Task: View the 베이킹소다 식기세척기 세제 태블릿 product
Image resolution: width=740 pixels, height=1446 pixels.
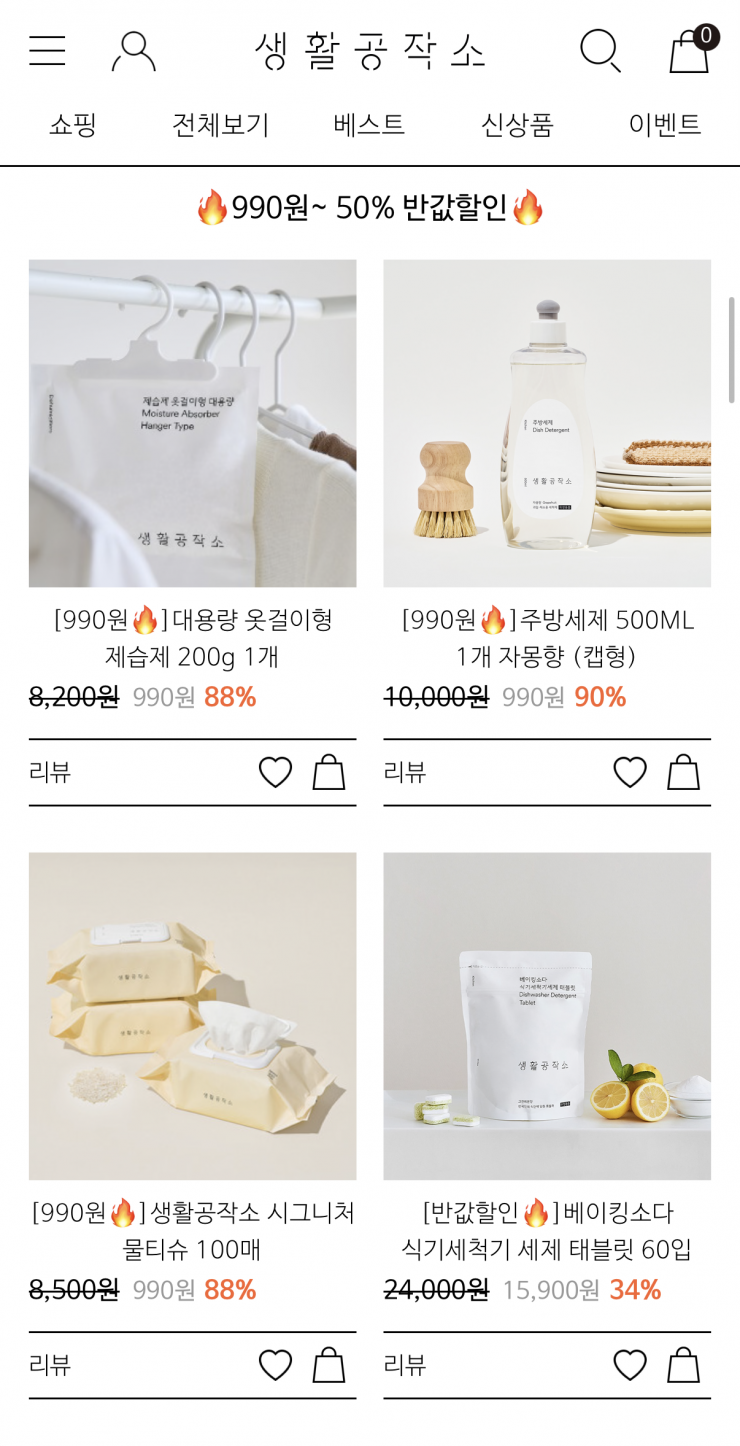Action: click(547, 1016)
